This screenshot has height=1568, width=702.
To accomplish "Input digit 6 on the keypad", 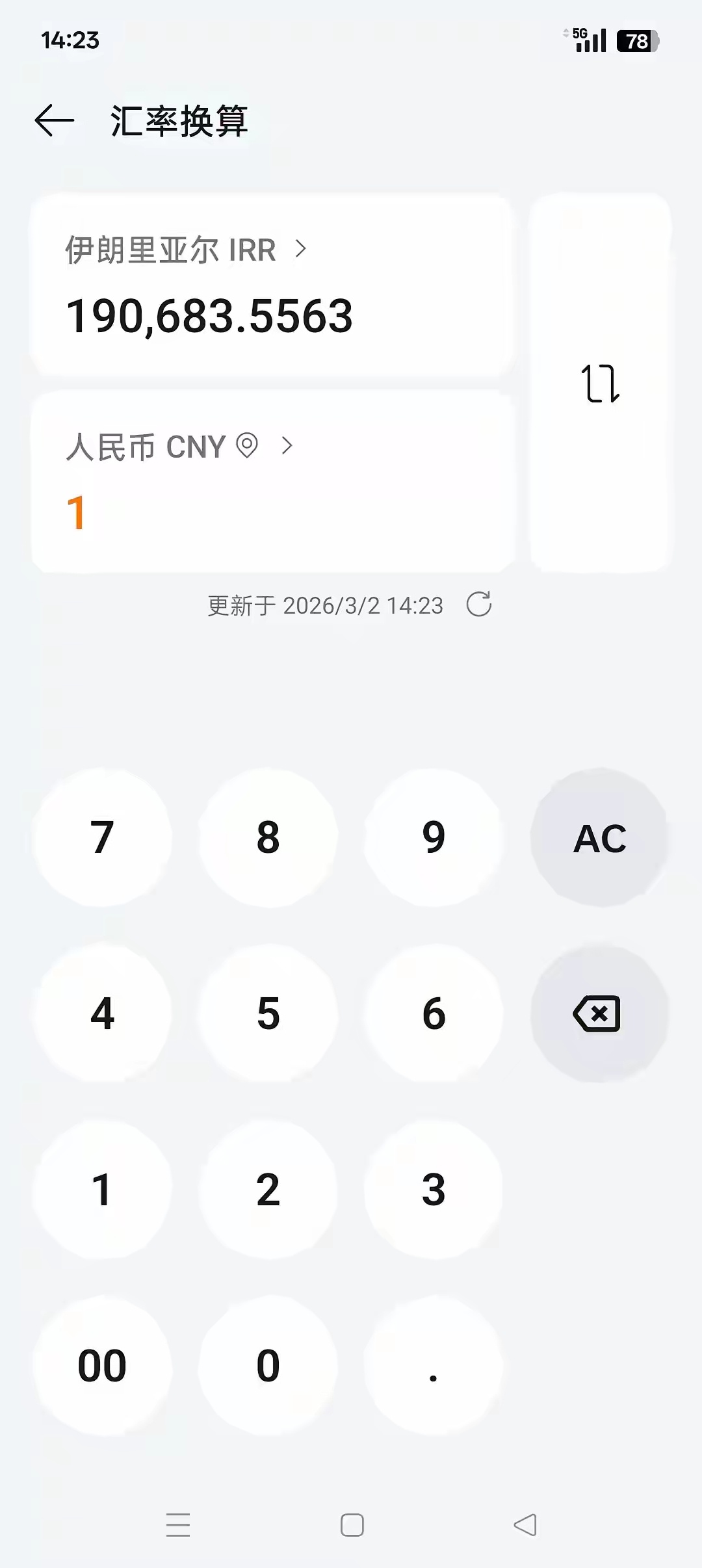I will [434, 1013].
